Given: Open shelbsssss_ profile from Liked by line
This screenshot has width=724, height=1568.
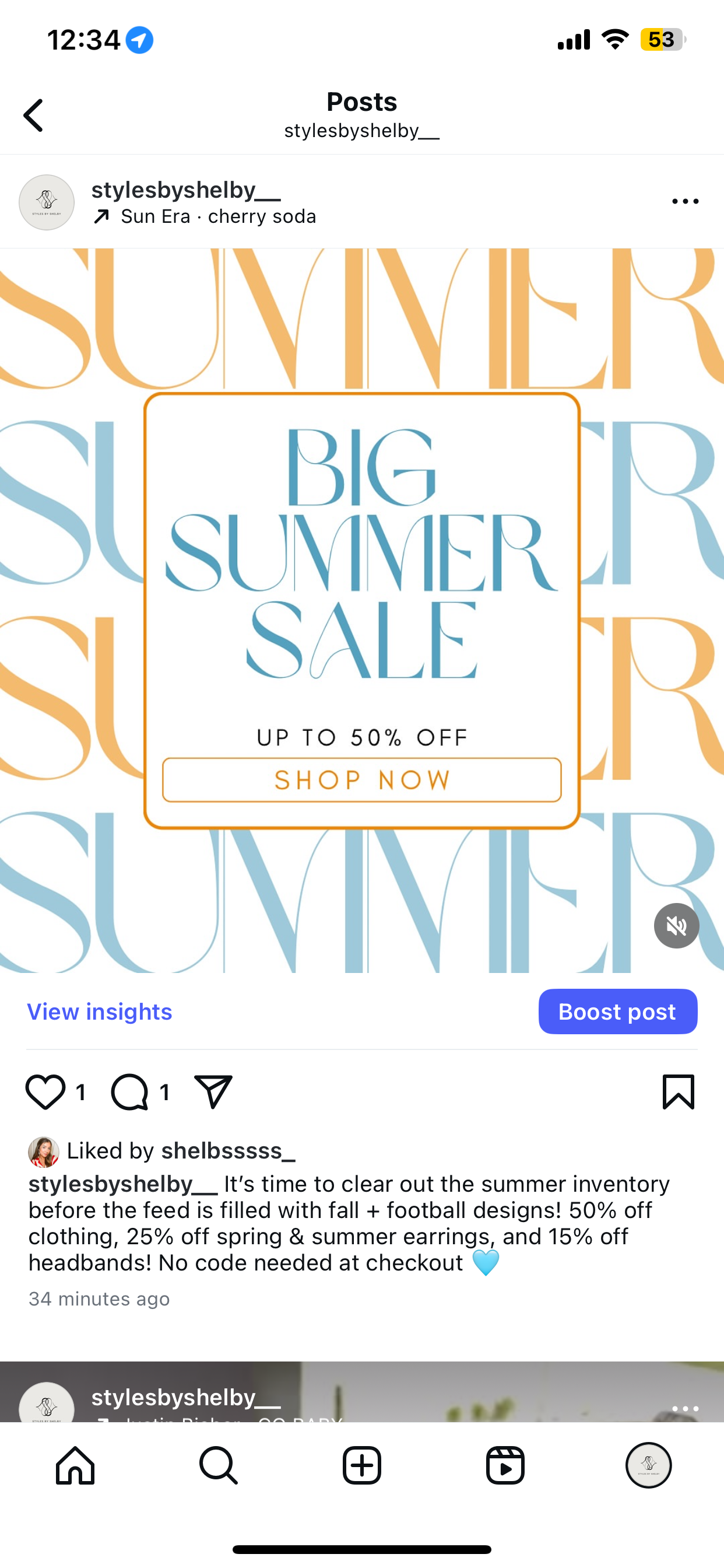Looking at the screenshot, I should 227,1150.
